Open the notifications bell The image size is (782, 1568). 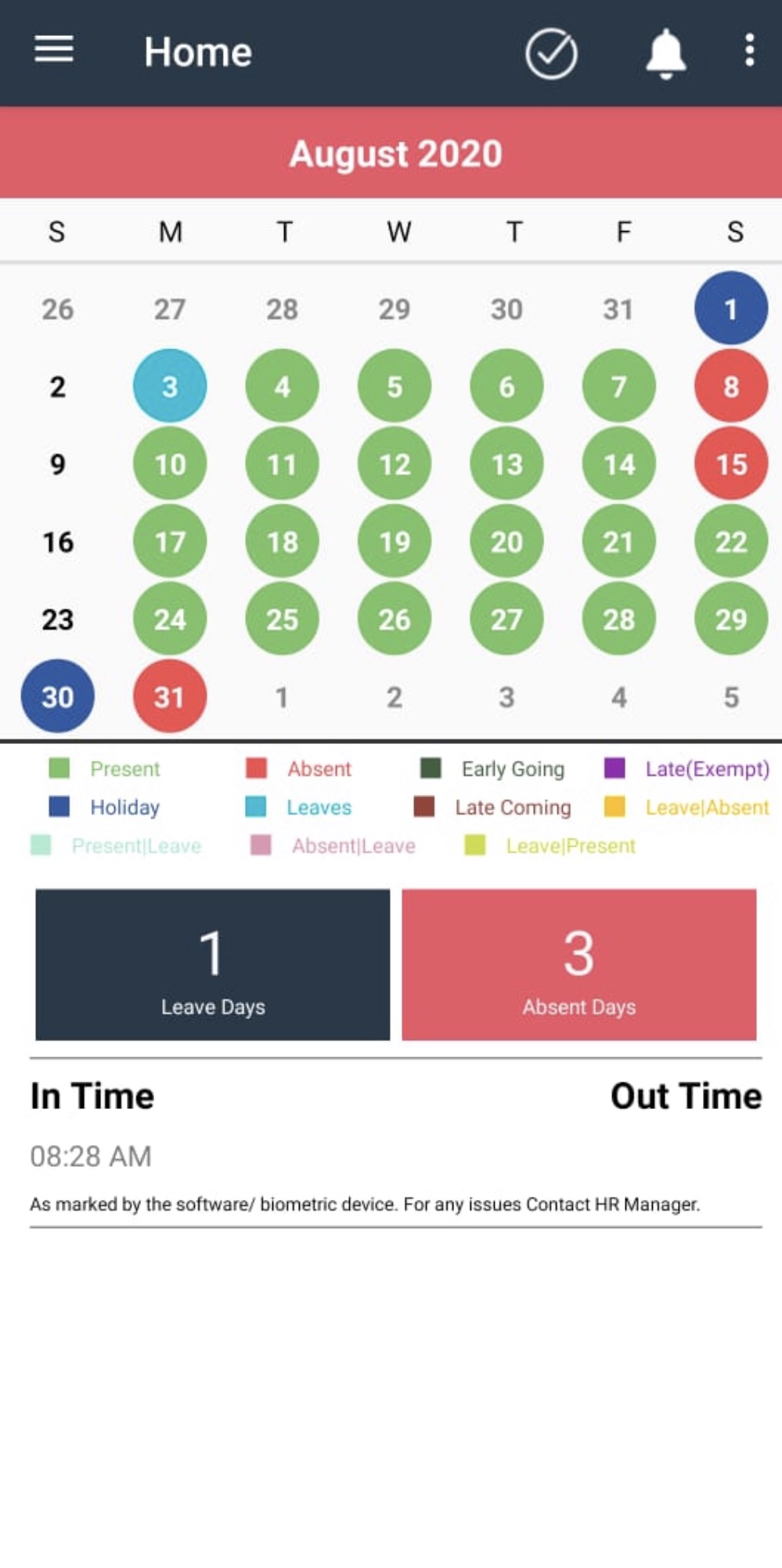[x=666, y=53]
